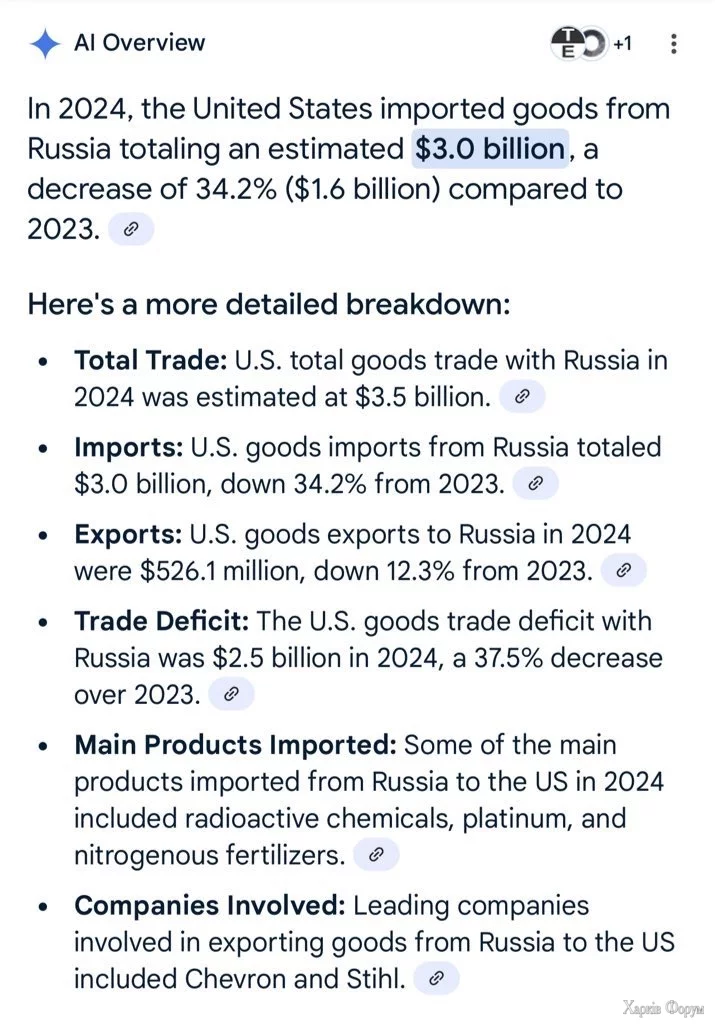Open source link after the 2023 comparison paragraph

point(130,229)
